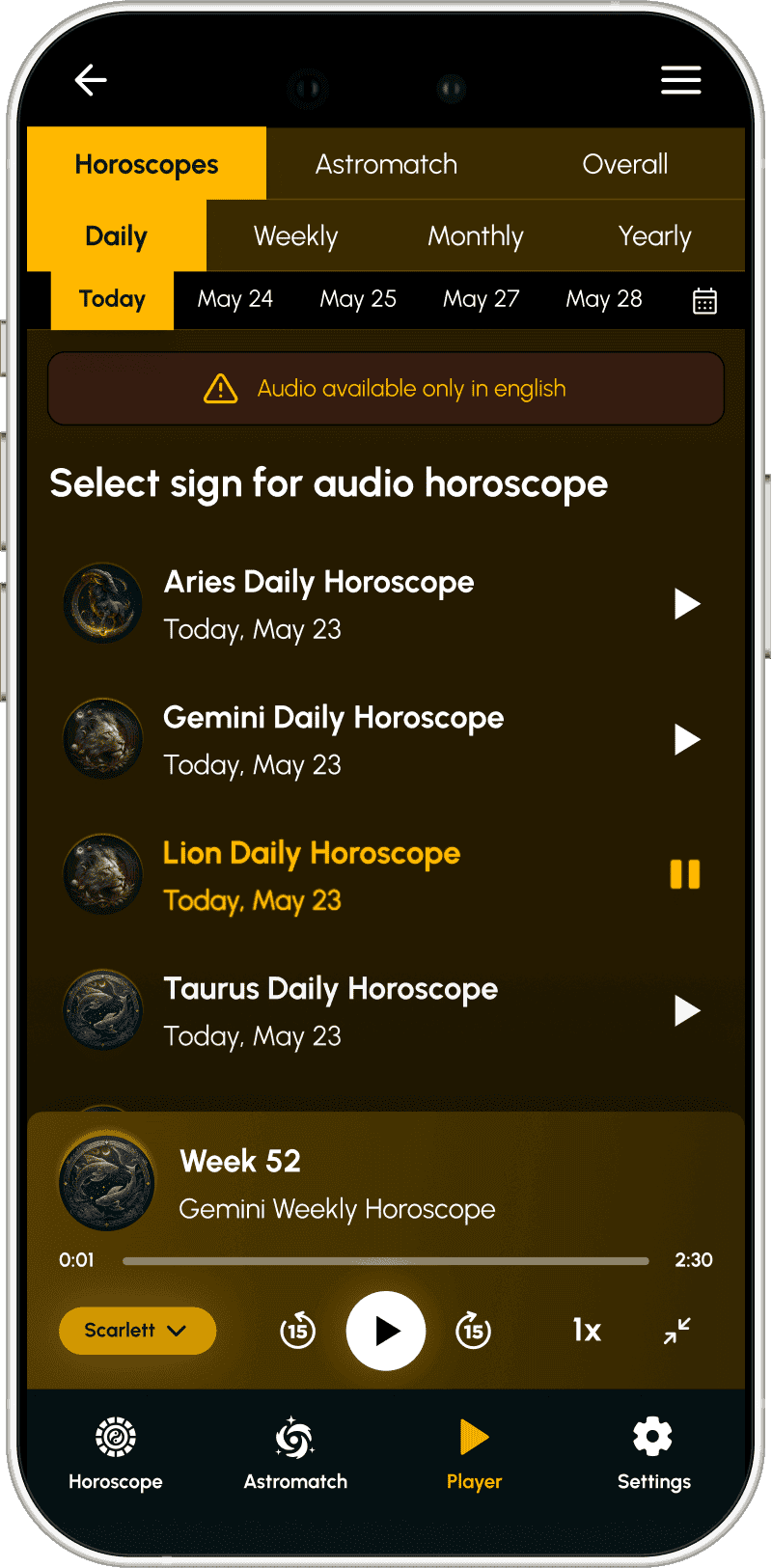The width and height of the screenshot is (772, 1568).
Task: Play Aries Daily Horoscope audio
Action: [686, 604]
